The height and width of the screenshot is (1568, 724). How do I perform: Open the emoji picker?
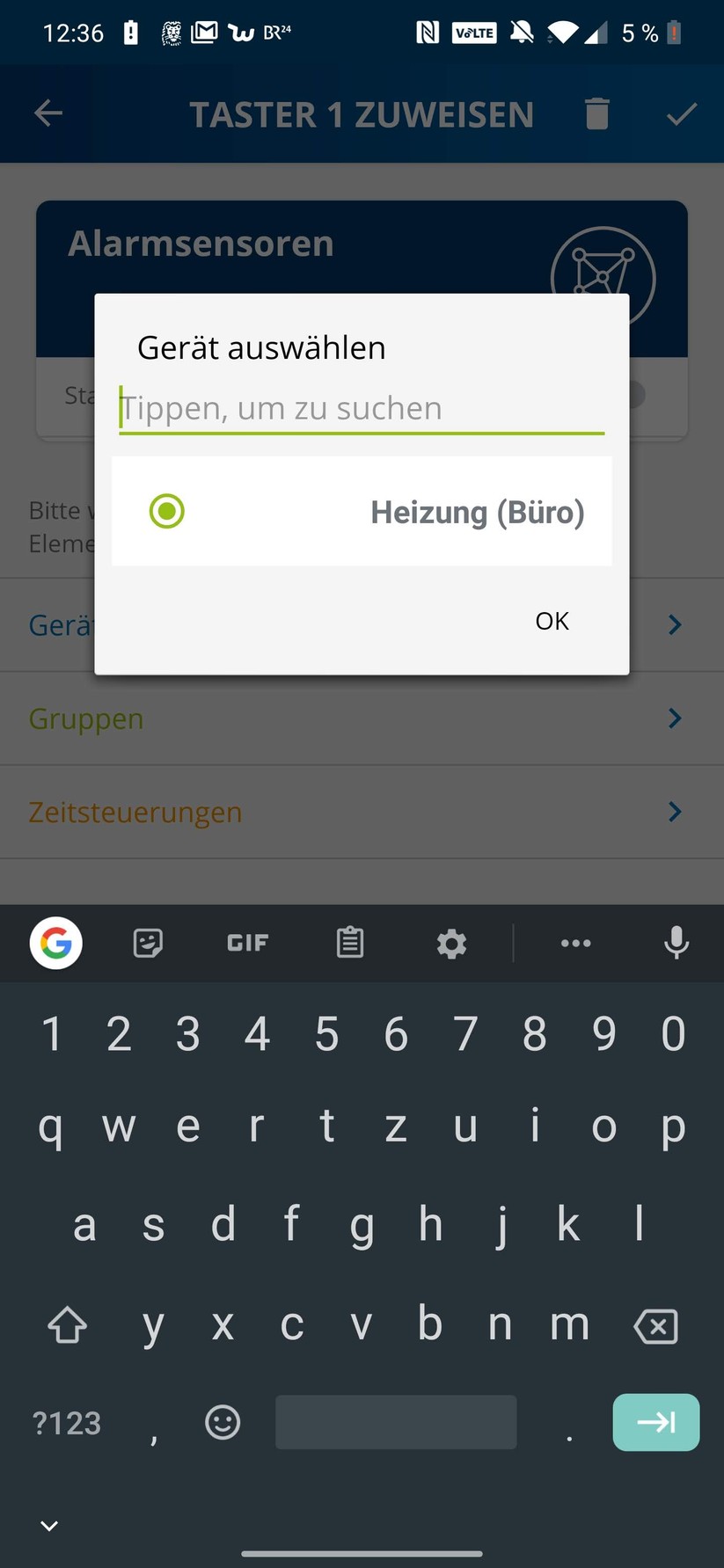(223, 1422)
